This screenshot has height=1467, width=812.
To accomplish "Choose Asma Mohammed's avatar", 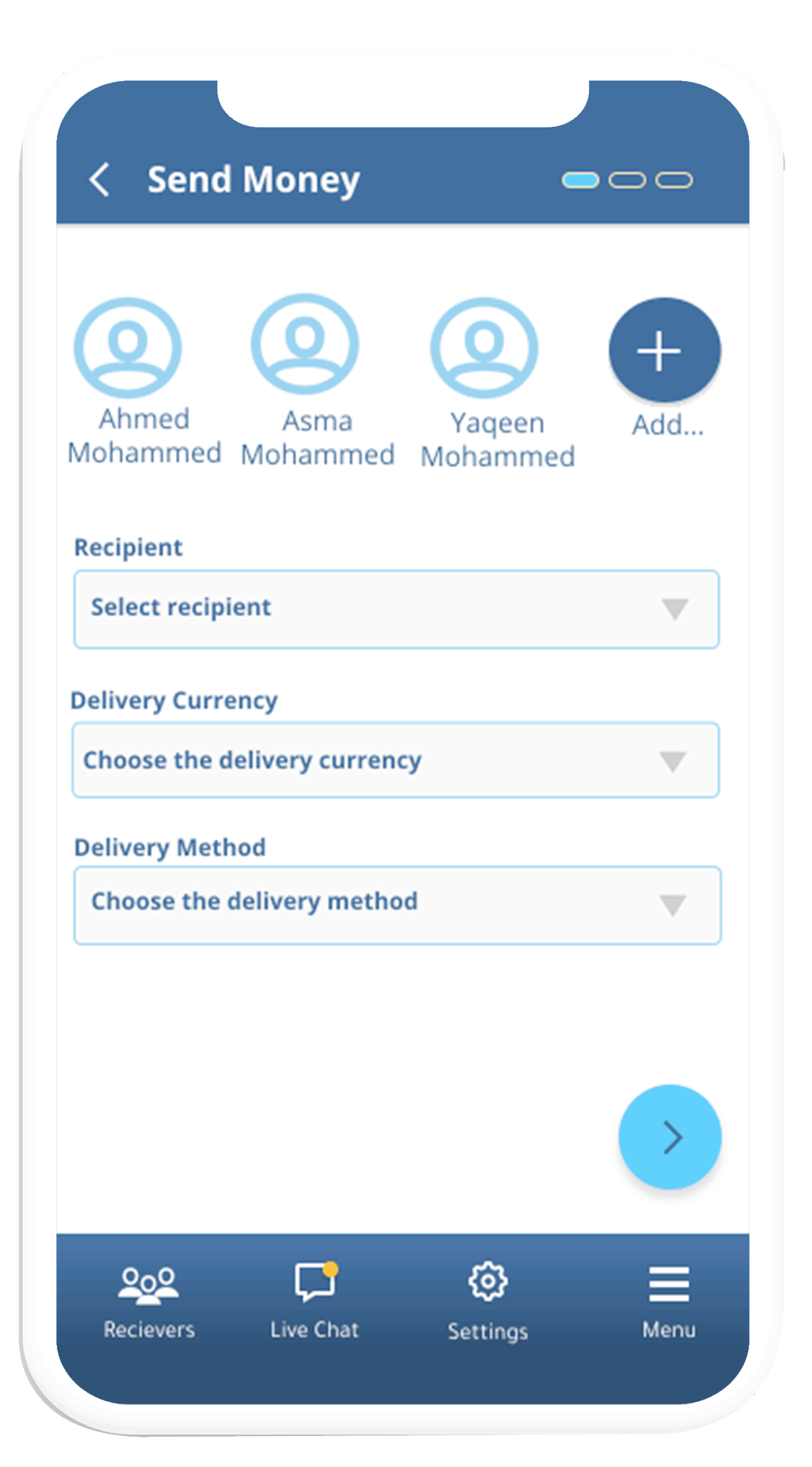I will click(305, 344).
